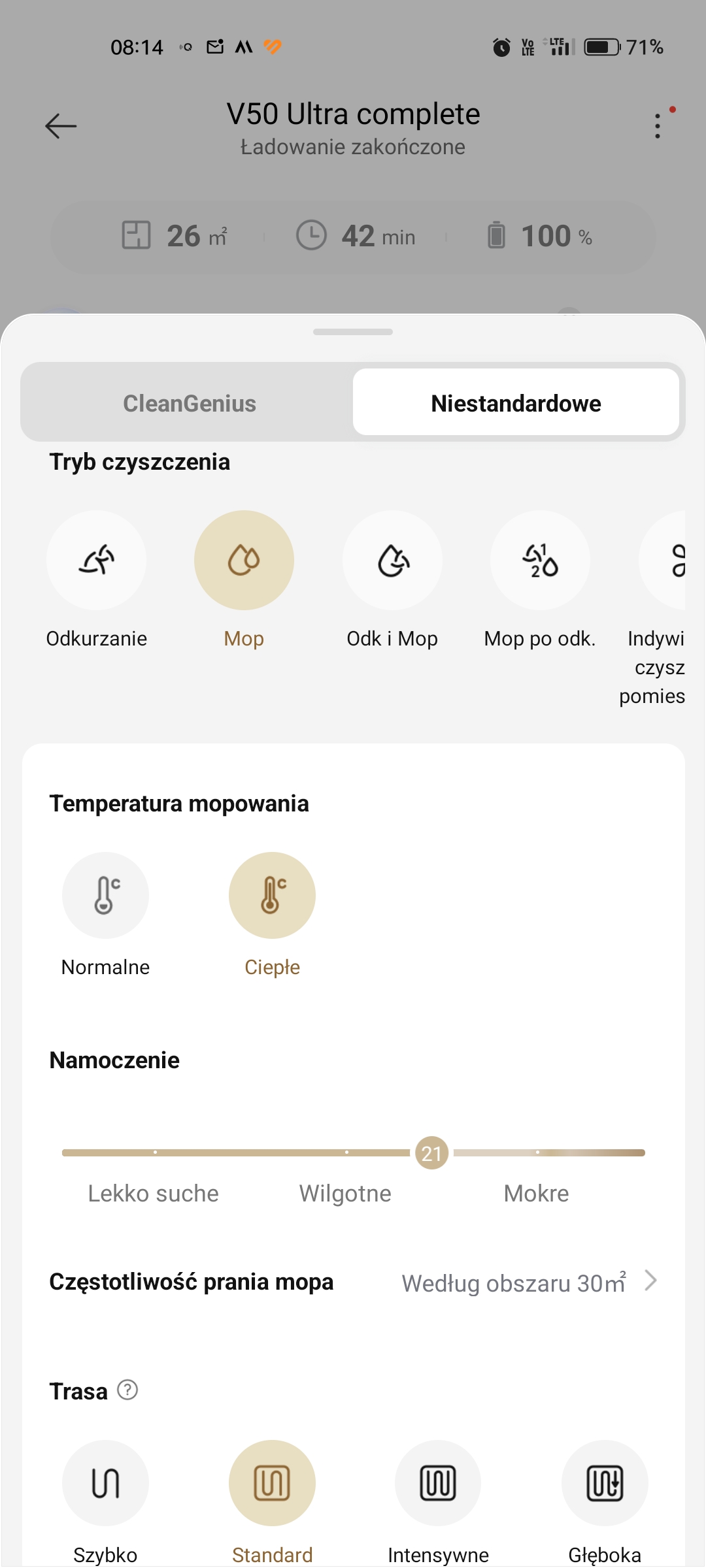The image size is (706, 1568).
Task: Tap the Namoczenie slider handle at 21
Action: [431, 1153]
